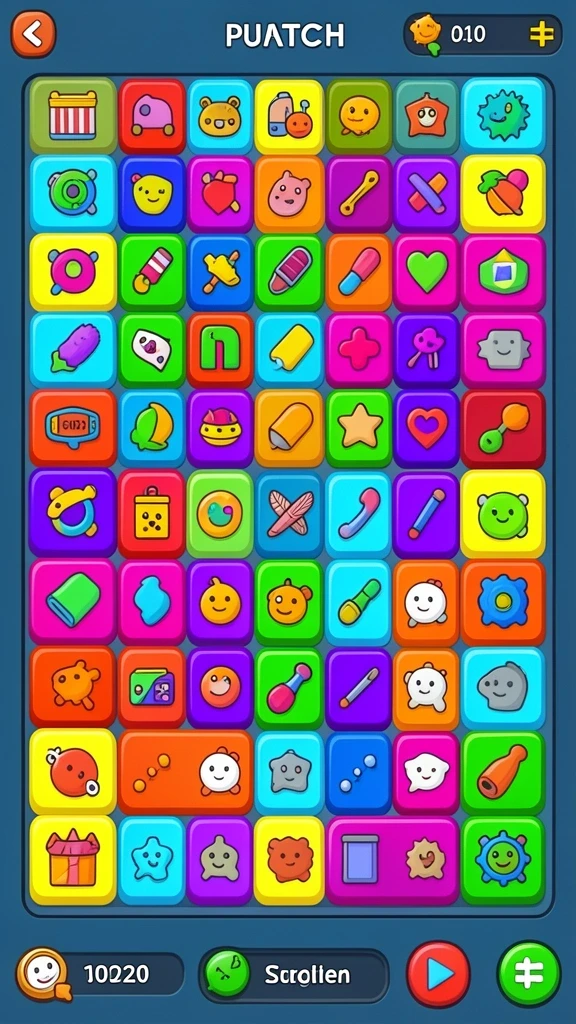
Task: Select the green letter n tile on orange
Action: click(220, 350)
